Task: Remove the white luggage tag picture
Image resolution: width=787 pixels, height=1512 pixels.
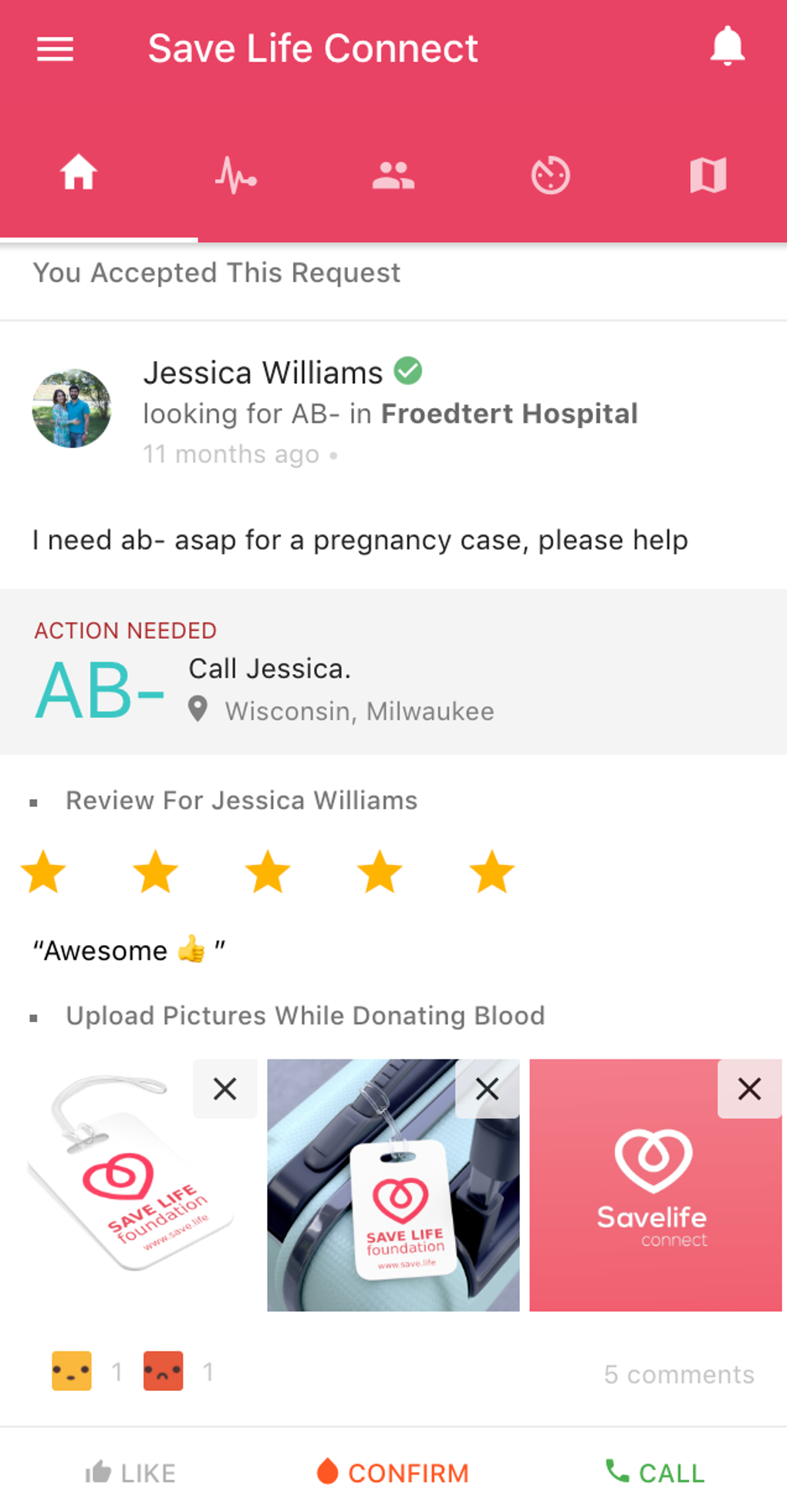Action: point(225,1088)
